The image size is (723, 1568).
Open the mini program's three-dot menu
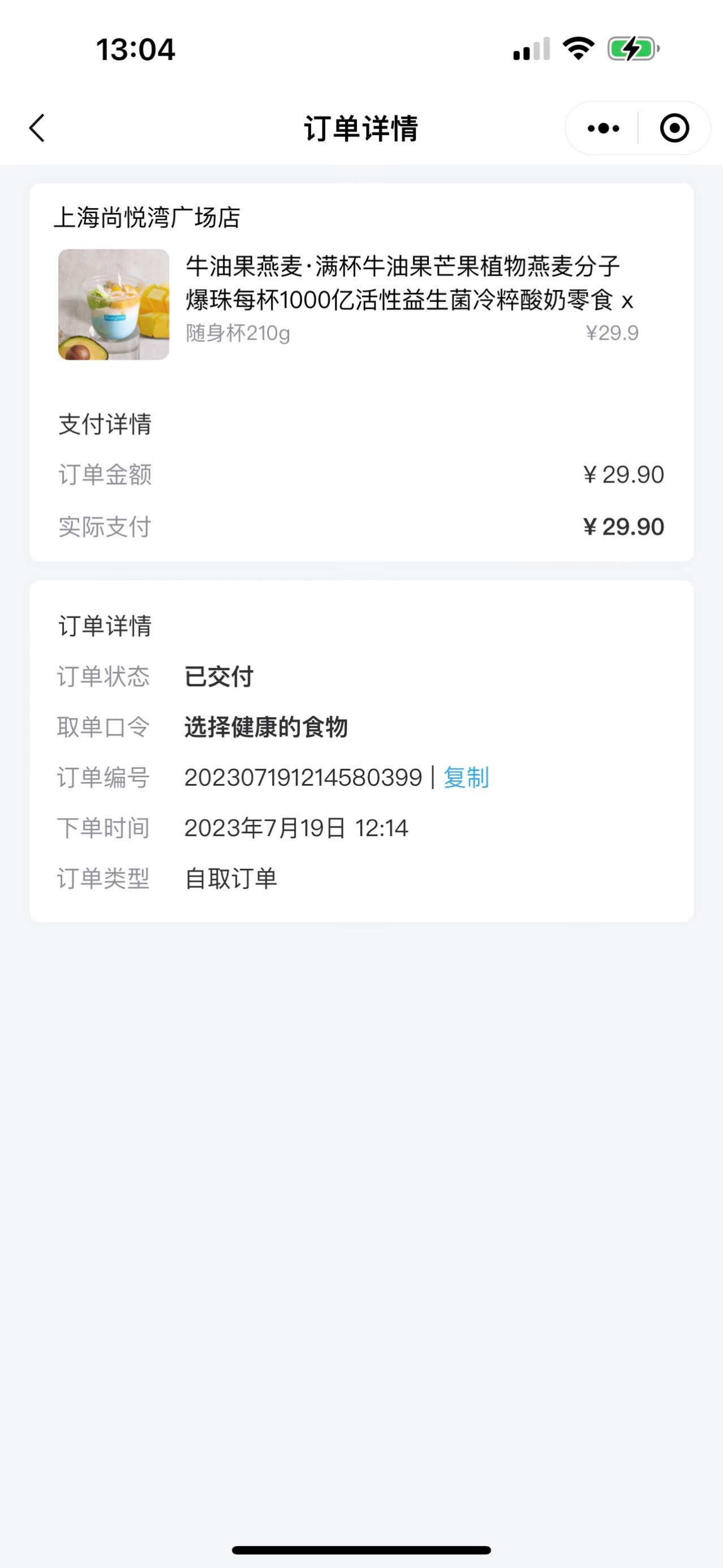tap(602, 128)
